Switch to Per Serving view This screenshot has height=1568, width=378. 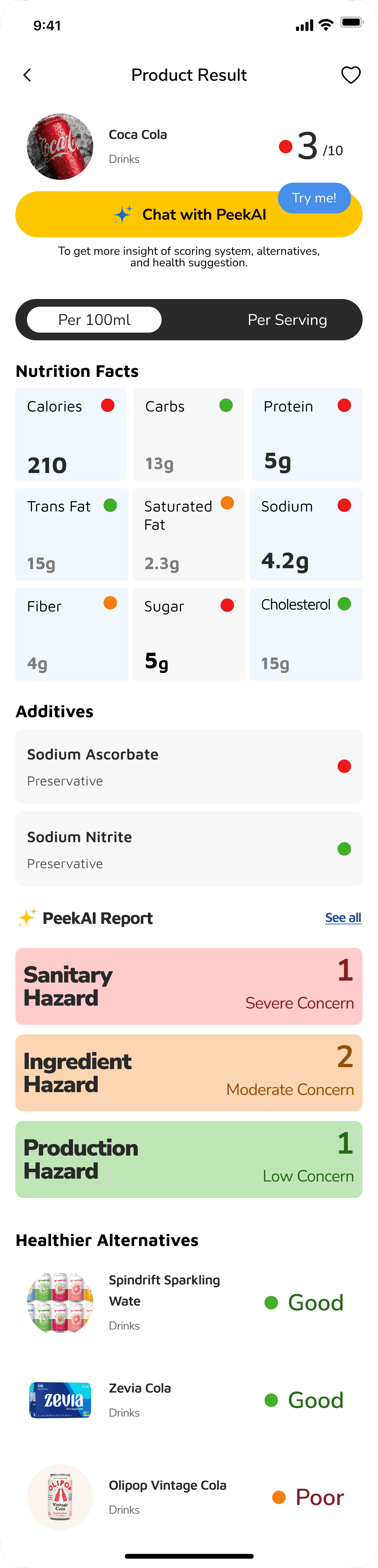point(287,319)
